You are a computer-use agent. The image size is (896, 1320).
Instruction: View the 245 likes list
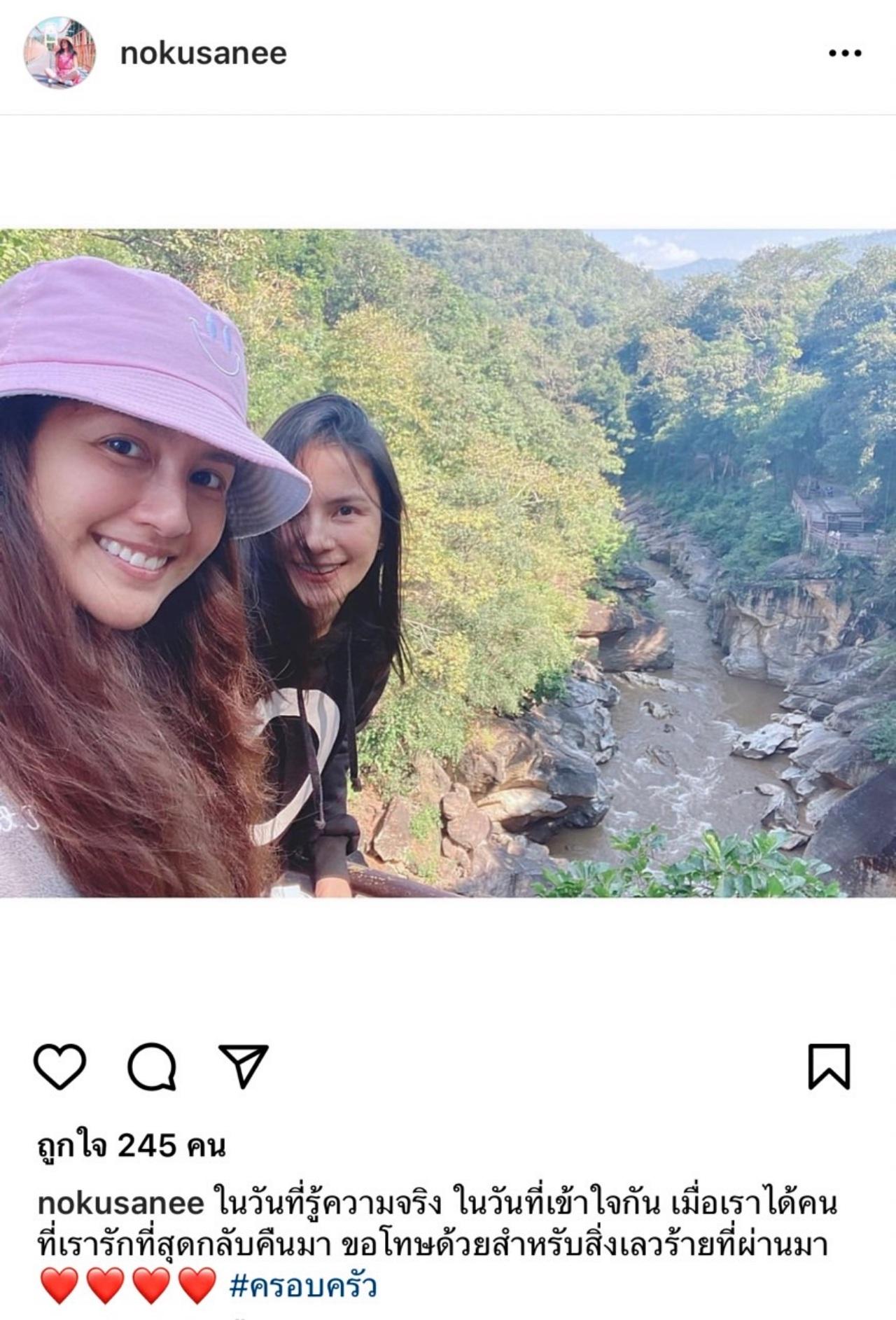coord(131,1146)
